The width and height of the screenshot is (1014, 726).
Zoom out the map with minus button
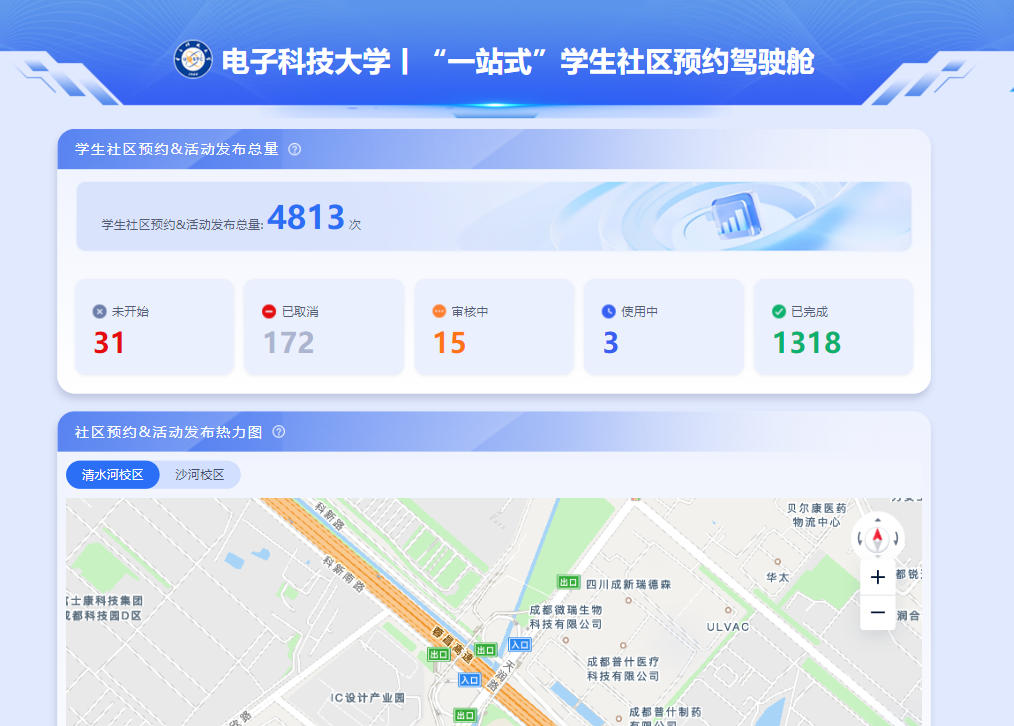878,612
